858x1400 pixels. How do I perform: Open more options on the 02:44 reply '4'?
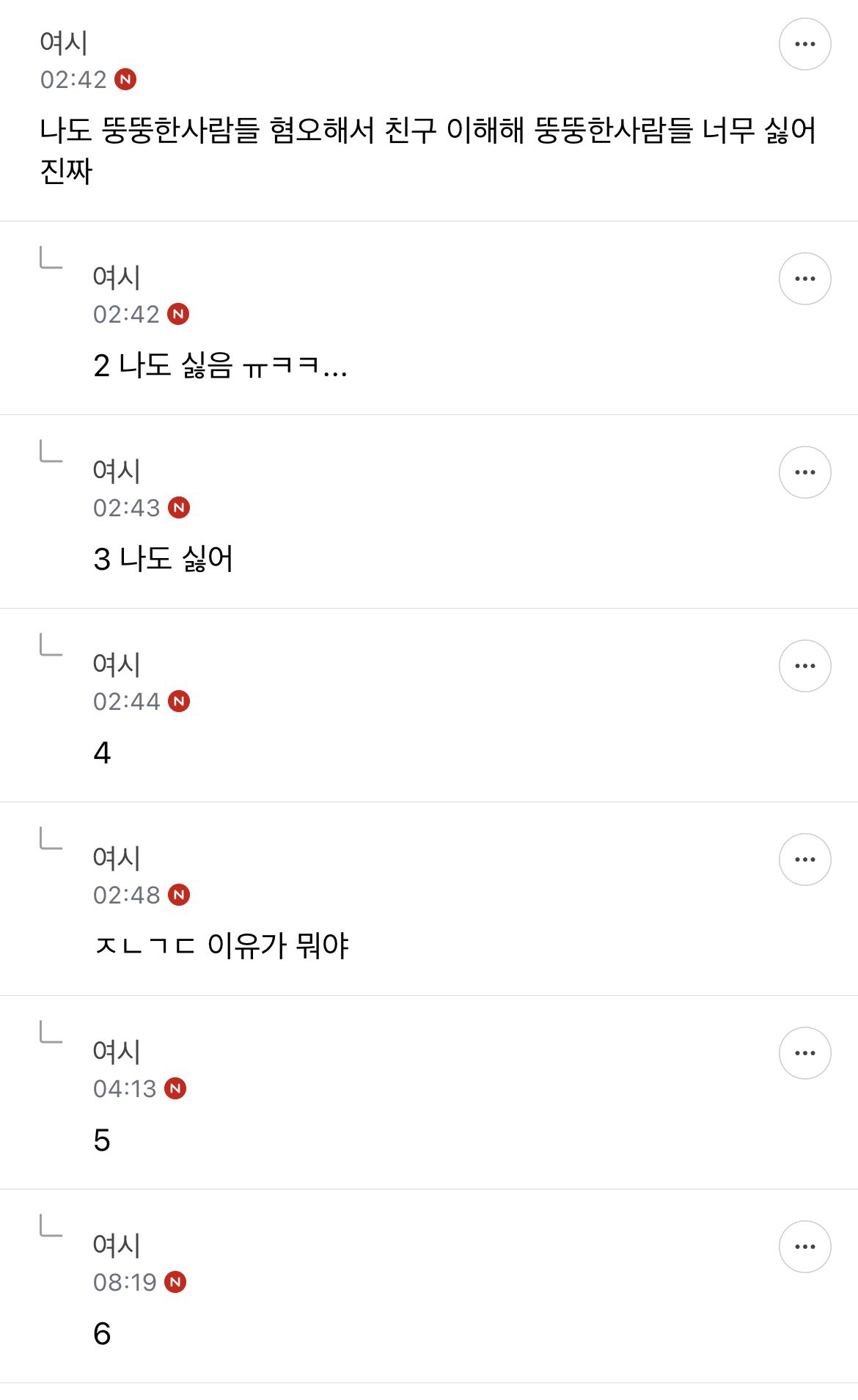(804, 666)
